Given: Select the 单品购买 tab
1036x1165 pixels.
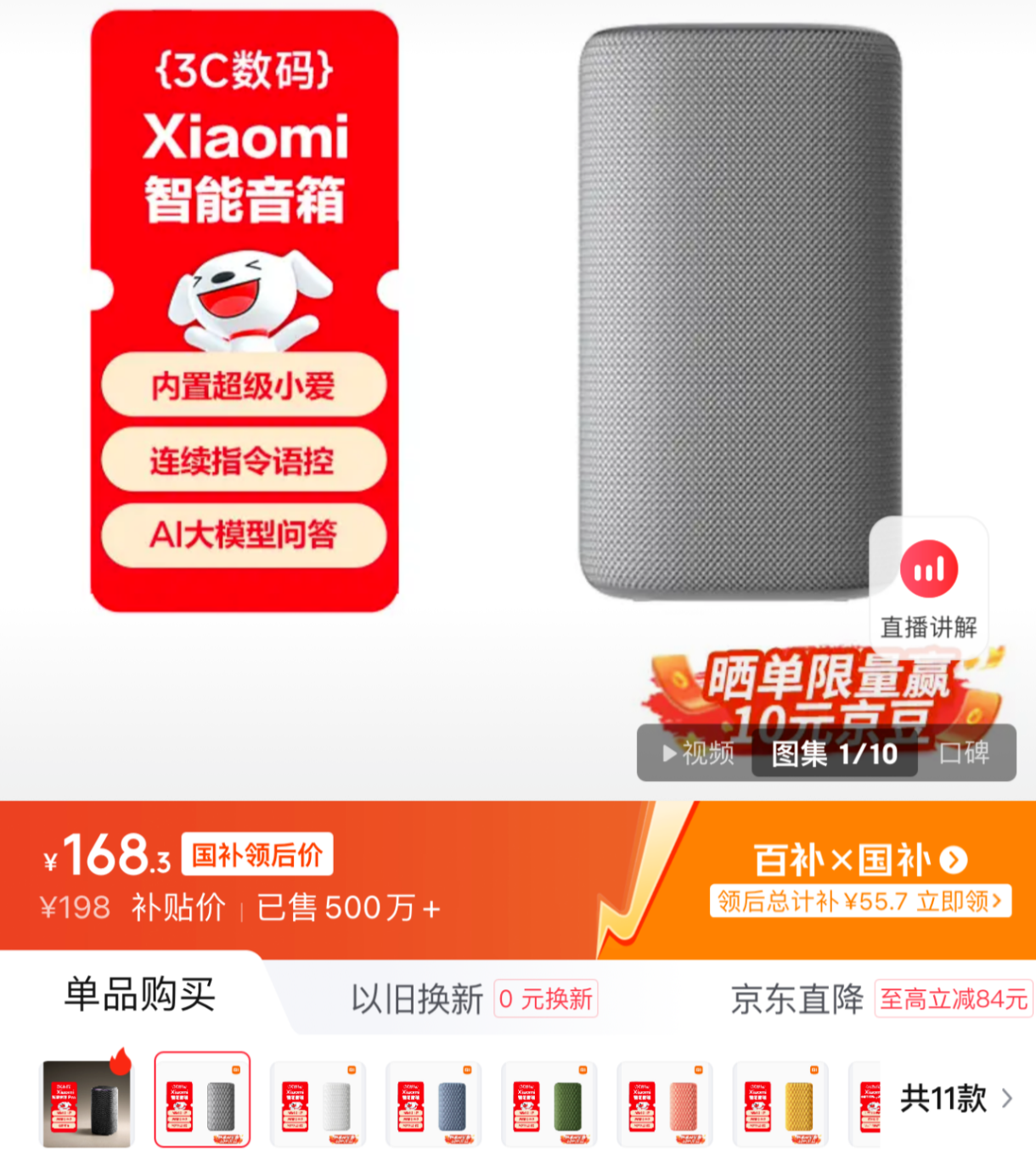Looking at the screenshot, I should pos(140,994).
